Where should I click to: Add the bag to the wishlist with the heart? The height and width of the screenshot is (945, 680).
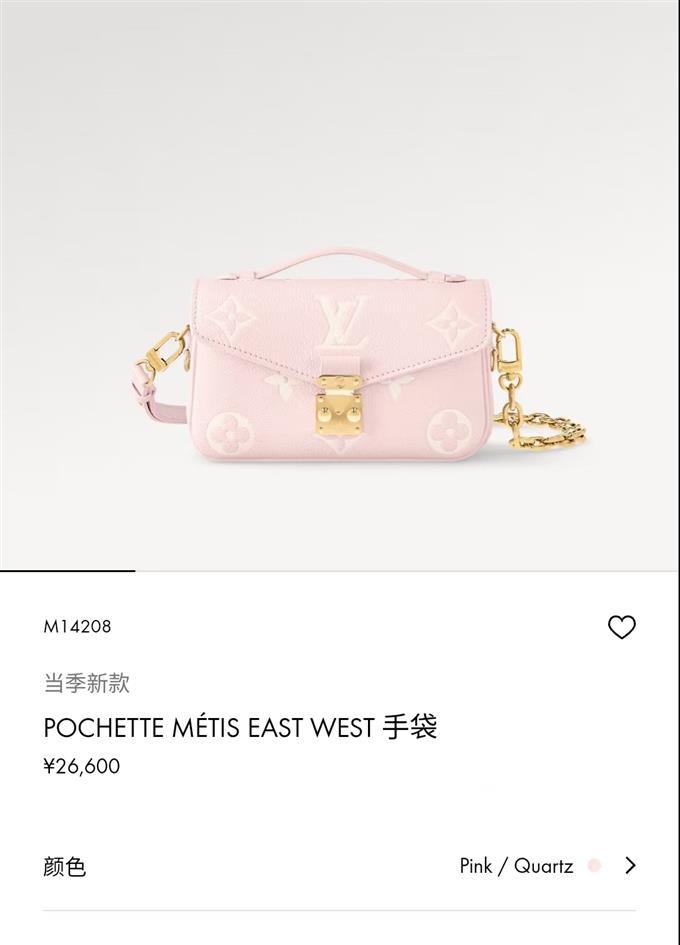(622, 627)
